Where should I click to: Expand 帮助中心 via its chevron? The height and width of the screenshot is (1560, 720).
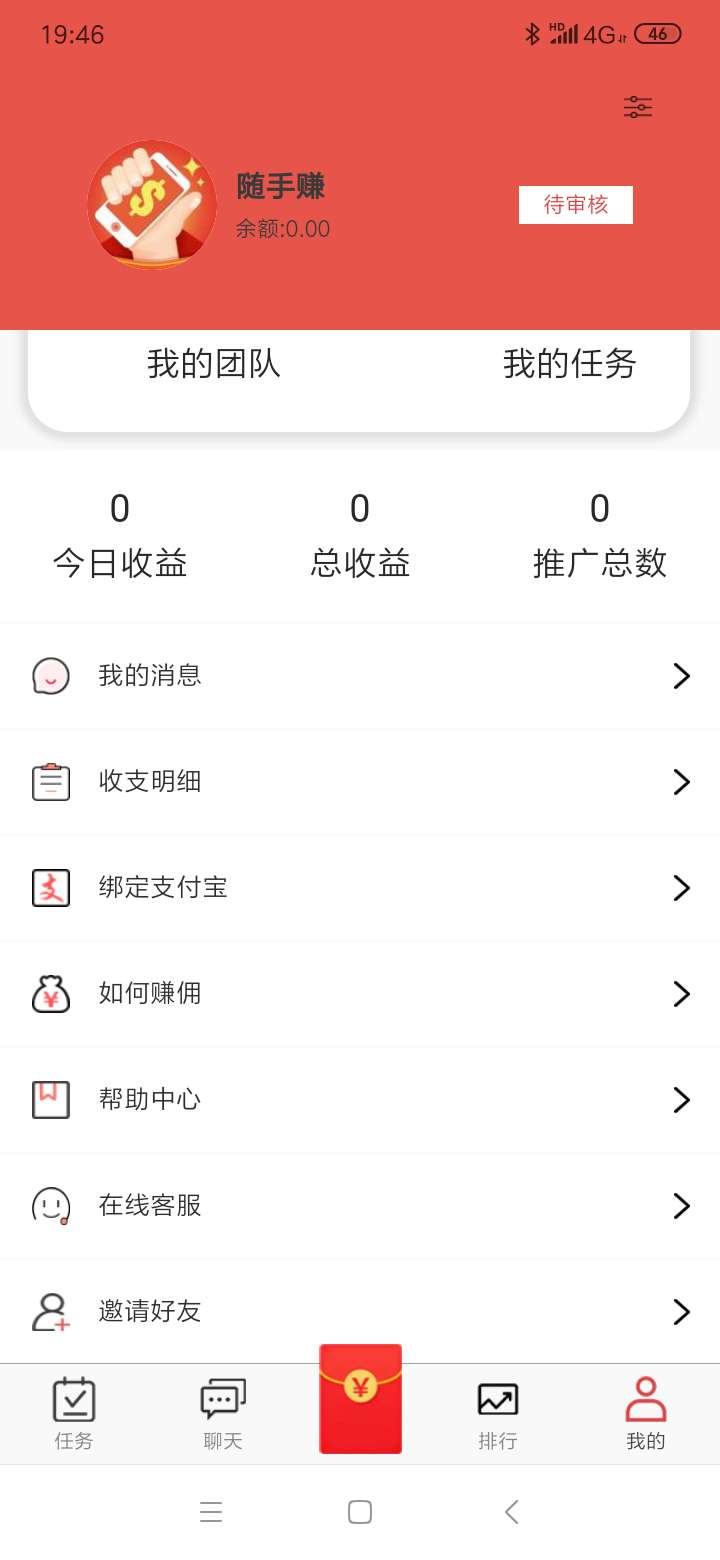[682, 1099]
